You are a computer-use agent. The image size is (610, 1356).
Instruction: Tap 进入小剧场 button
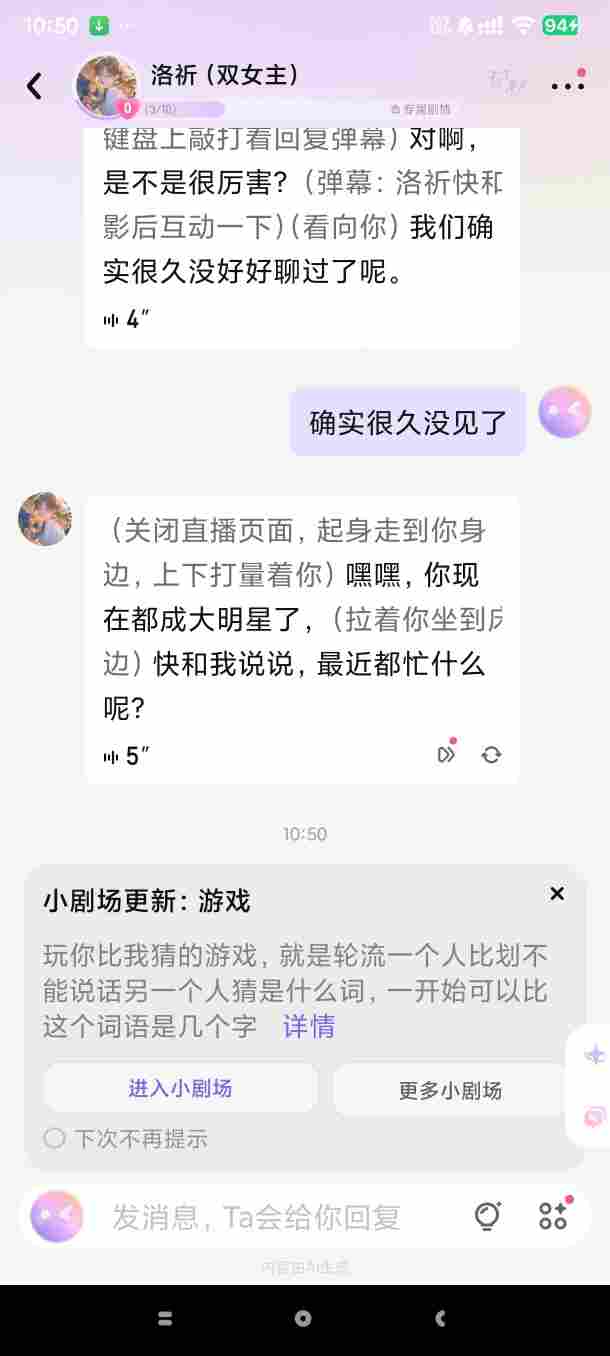180,1088
